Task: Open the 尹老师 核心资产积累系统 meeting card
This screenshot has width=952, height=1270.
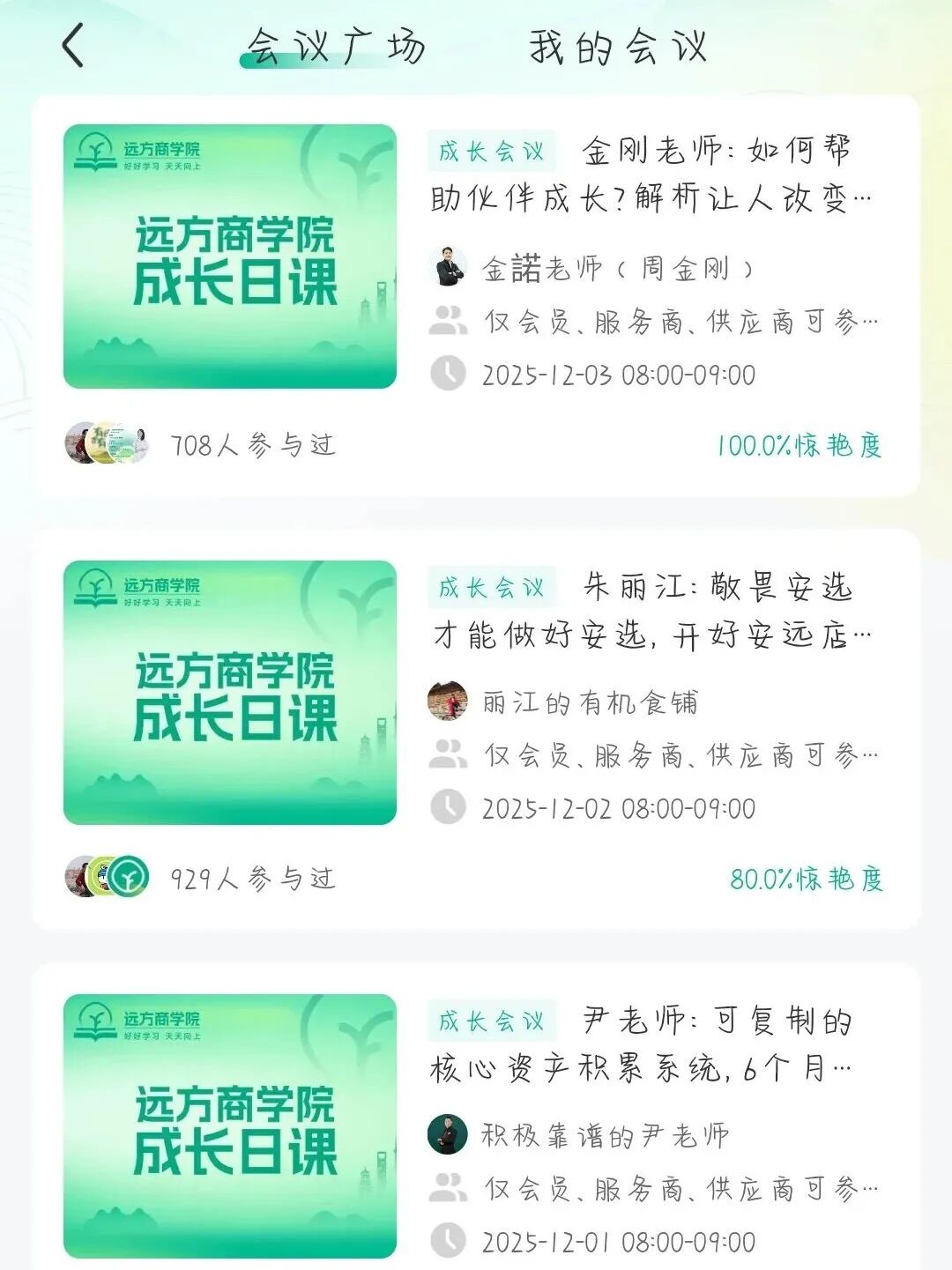Action: tap(651, 1044)
